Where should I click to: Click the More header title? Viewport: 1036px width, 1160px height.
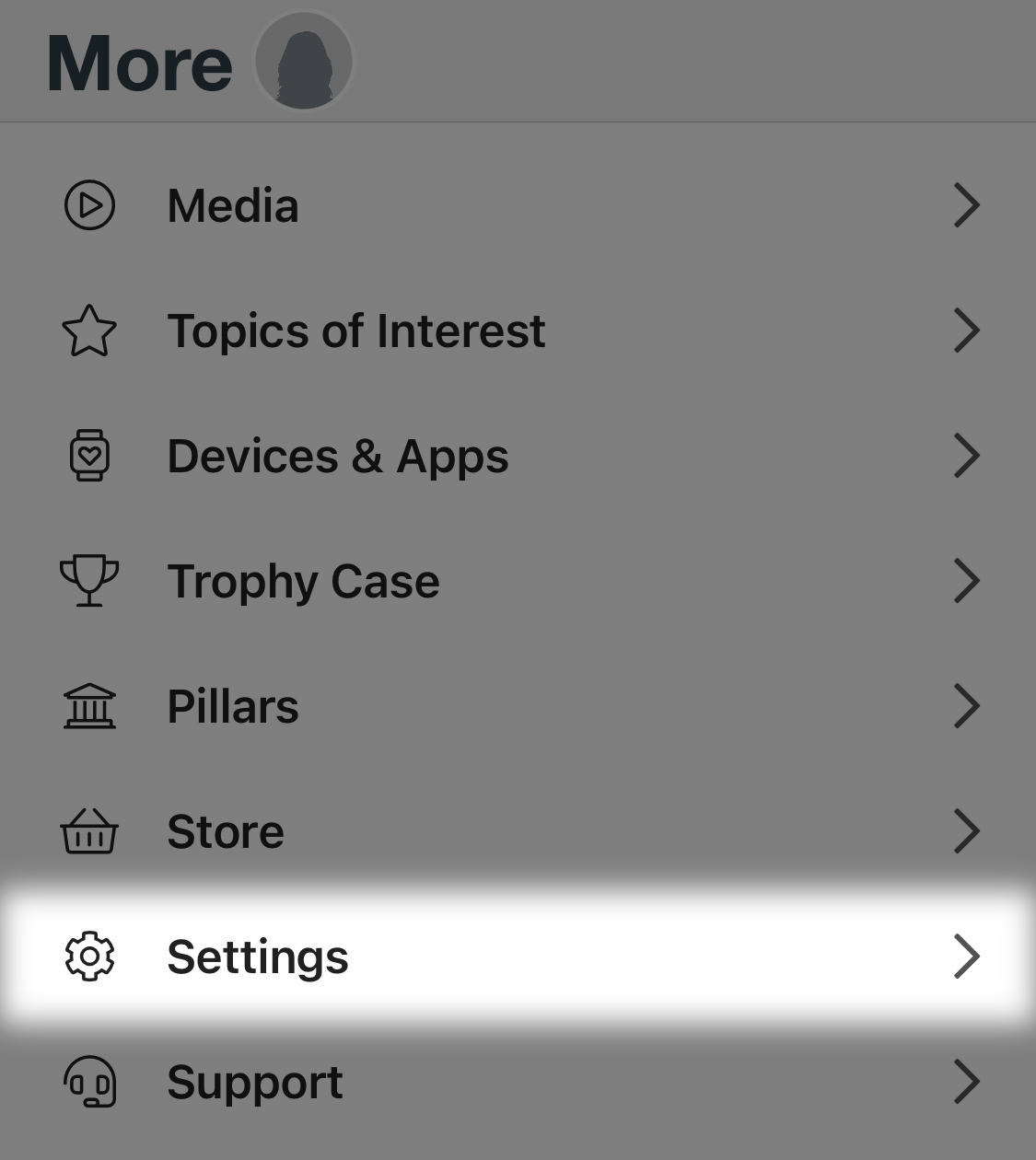[x=140, y=61]
